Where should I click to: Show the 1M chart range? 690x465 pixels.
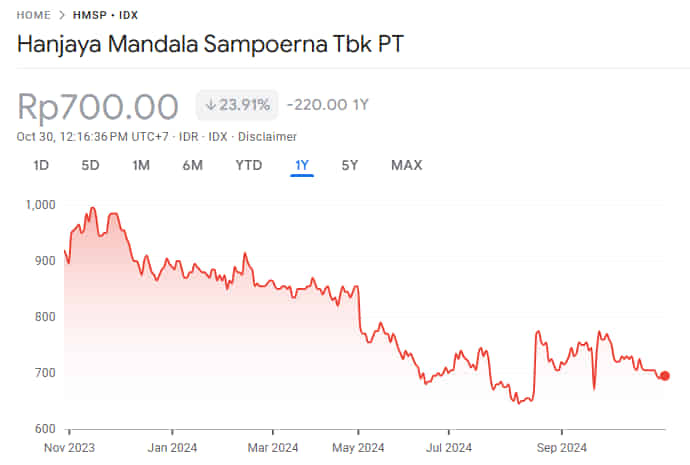tap(141, 165)
